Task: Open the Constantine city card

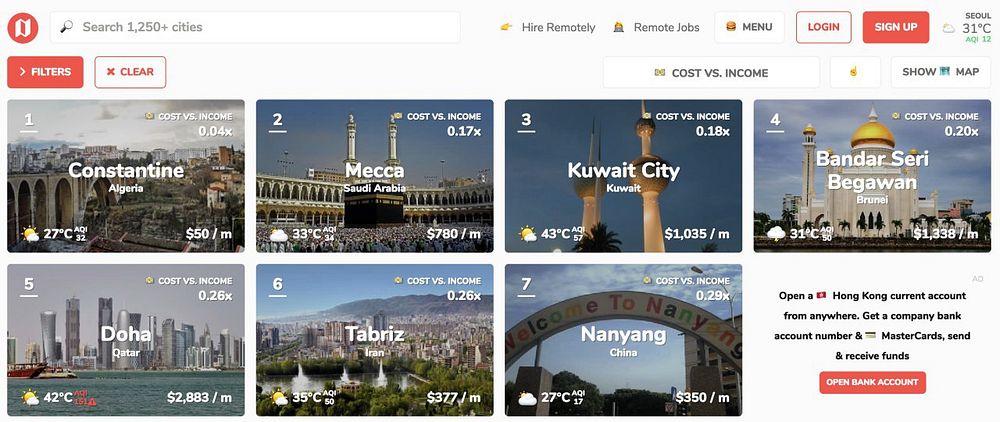Action: tap(126, 175)
